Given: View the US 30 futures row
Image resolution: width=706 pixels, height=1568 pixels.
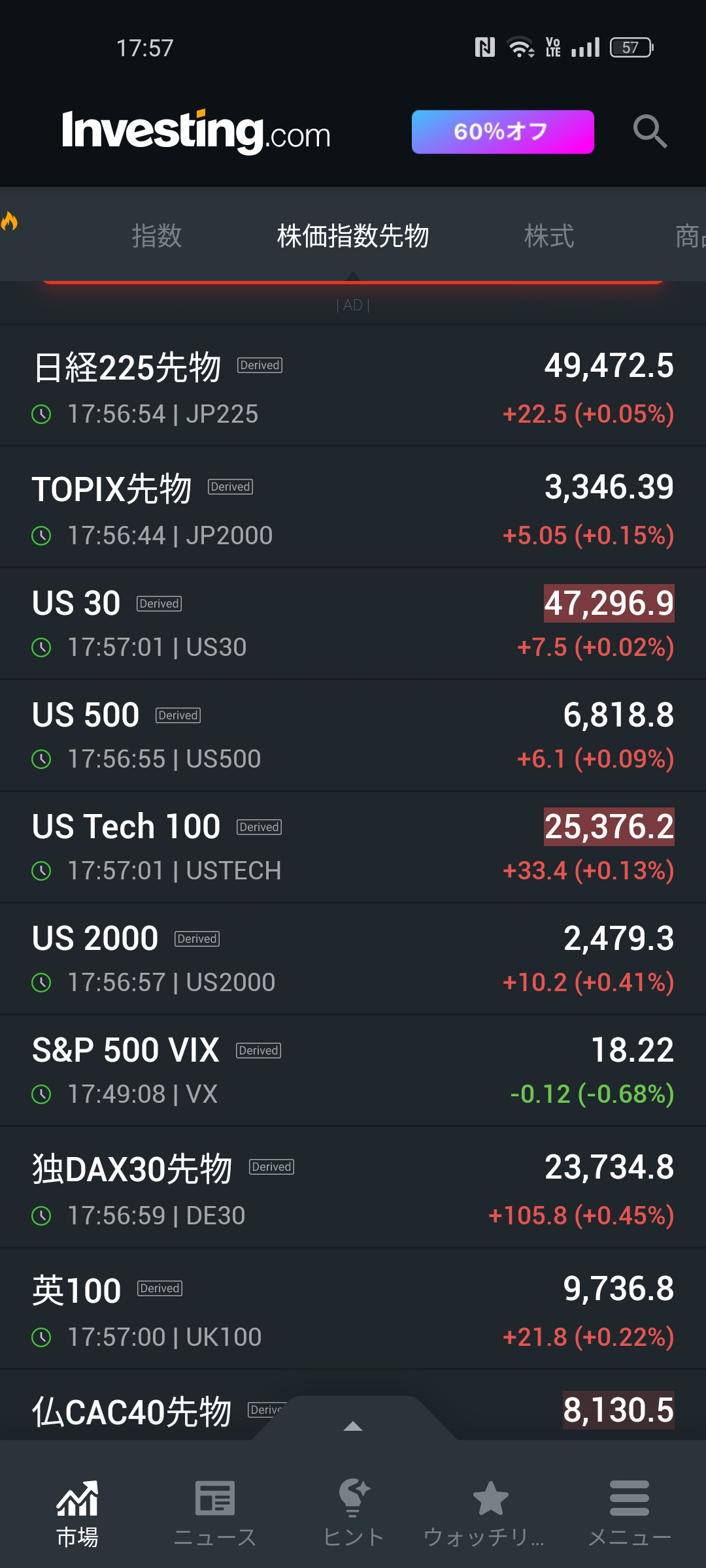Looking at the screenshot, I should [x=353, y=624].
